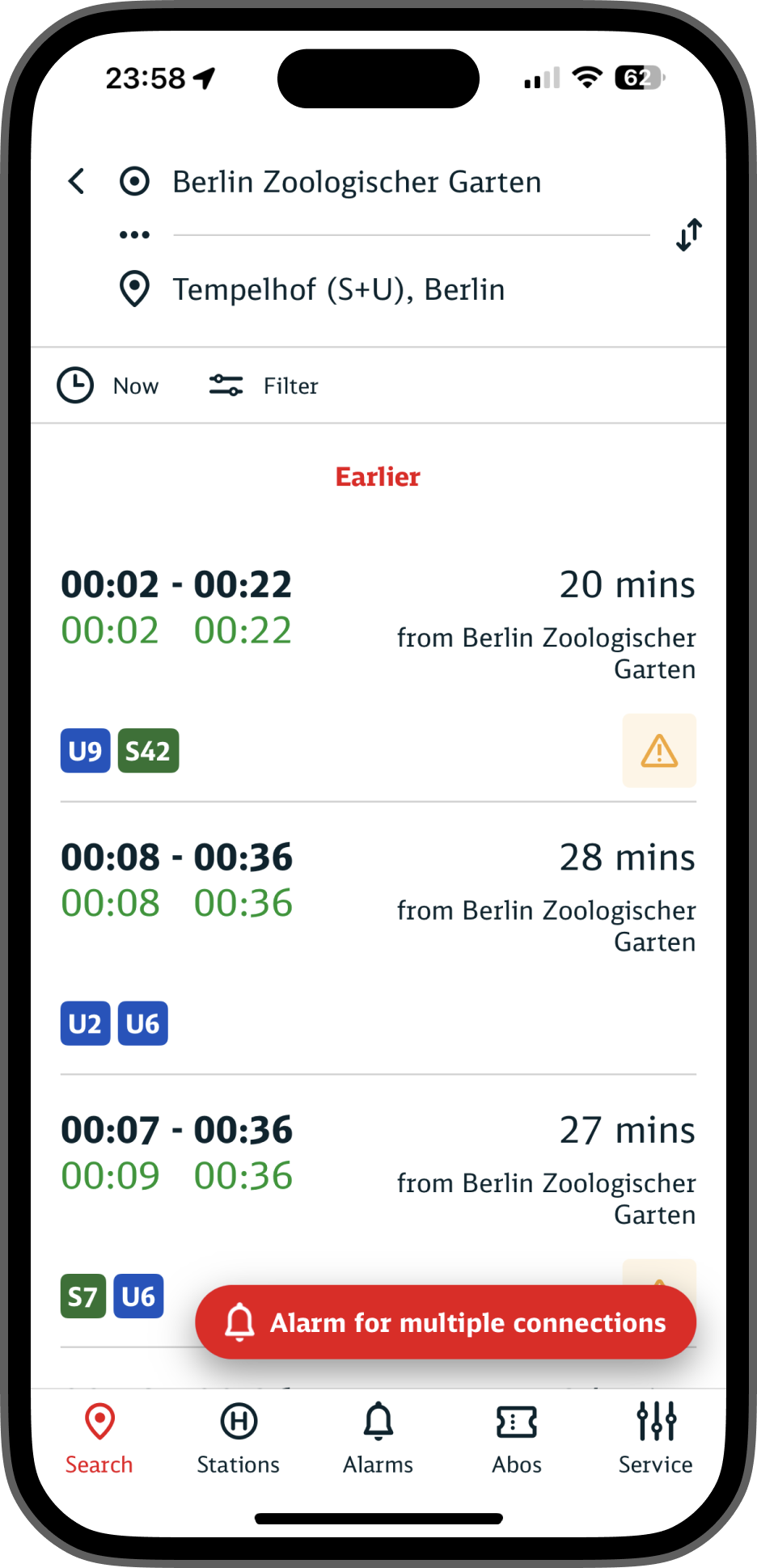This screenshot has width=757, height=1568.
Task: Switch to the Service tab
Action: (x=656, y=1439)
